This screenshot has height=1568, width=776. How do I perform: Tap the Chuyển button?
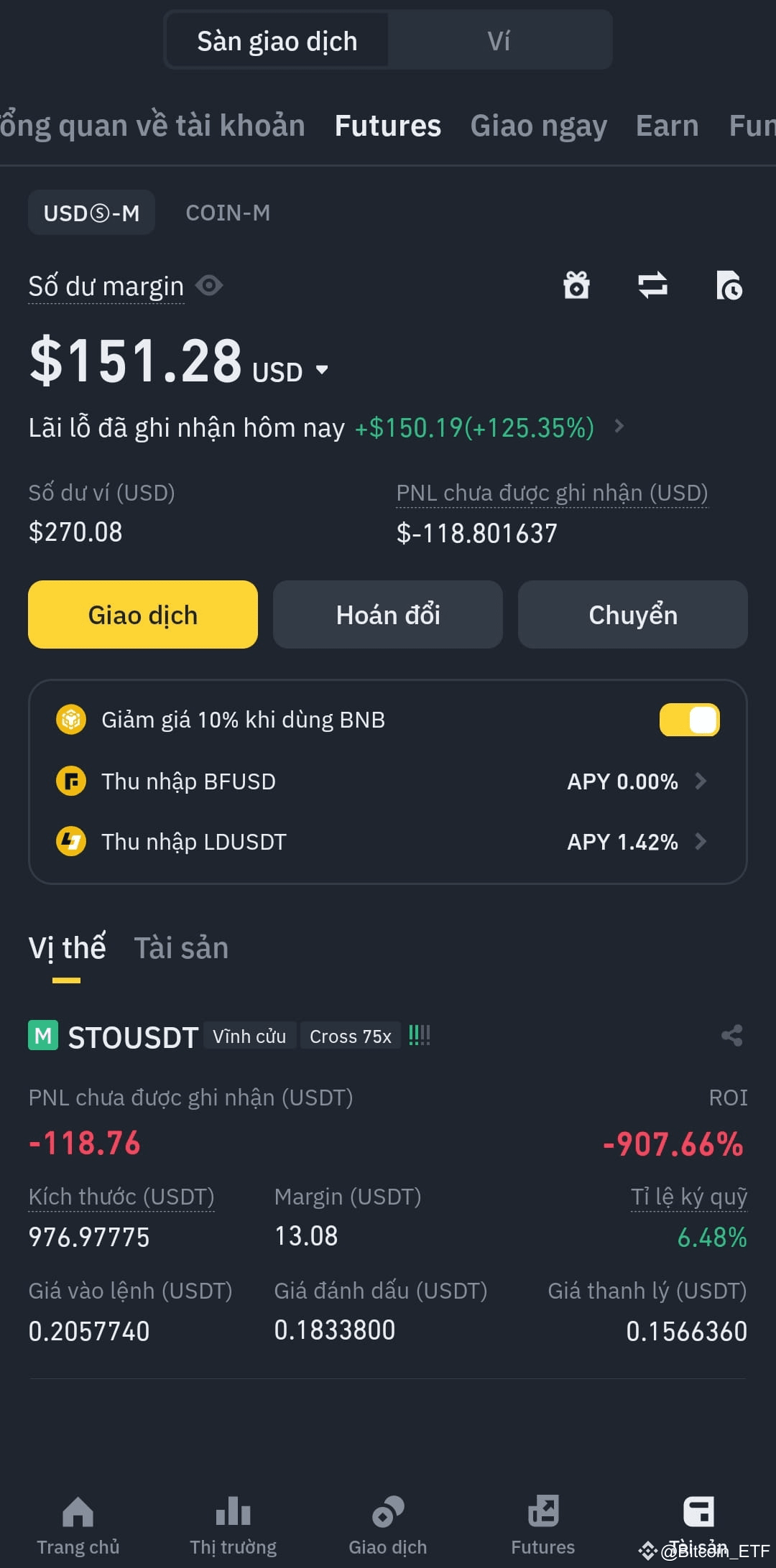click(x=633, y=615)
